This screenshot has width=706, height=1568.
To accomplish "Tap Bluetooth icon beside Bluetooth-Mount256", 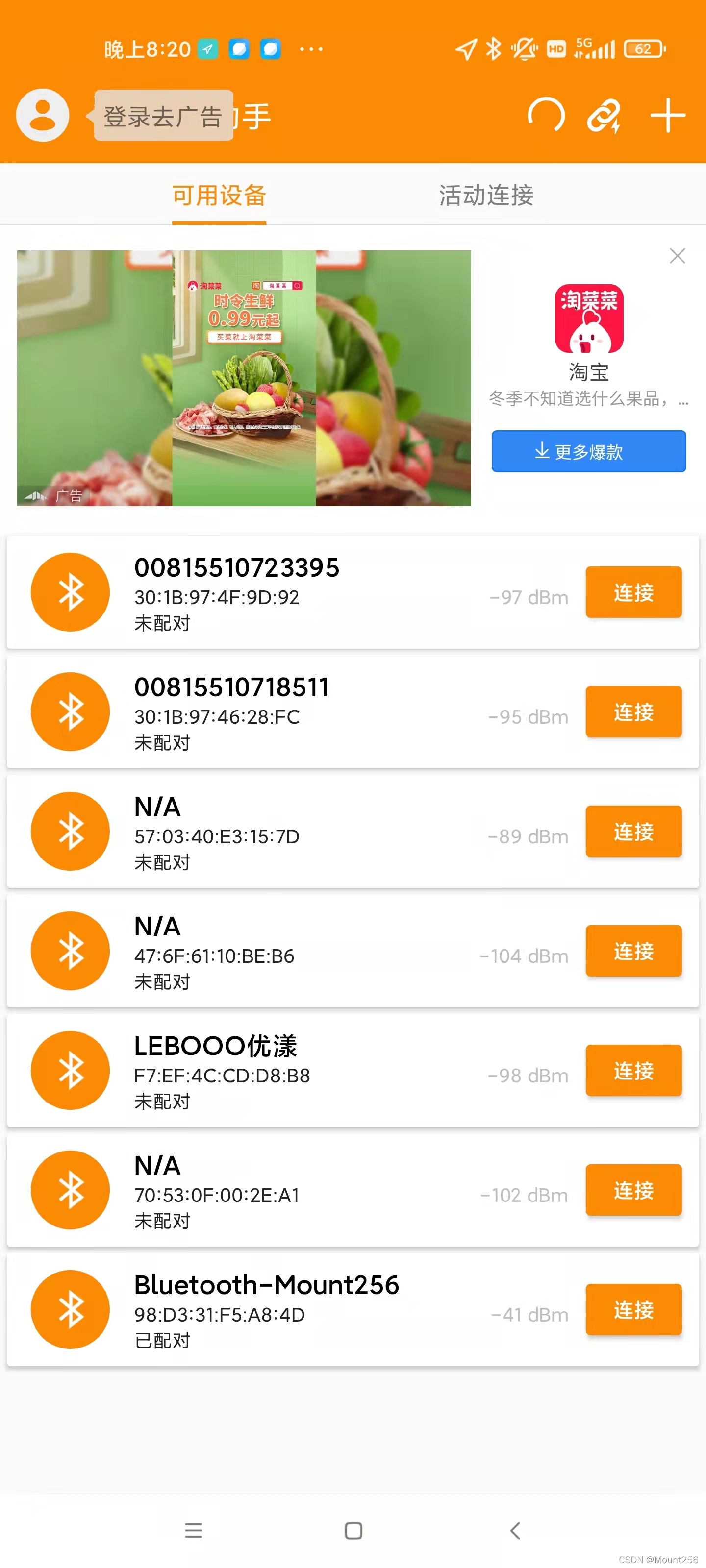I will [70, 1310].
